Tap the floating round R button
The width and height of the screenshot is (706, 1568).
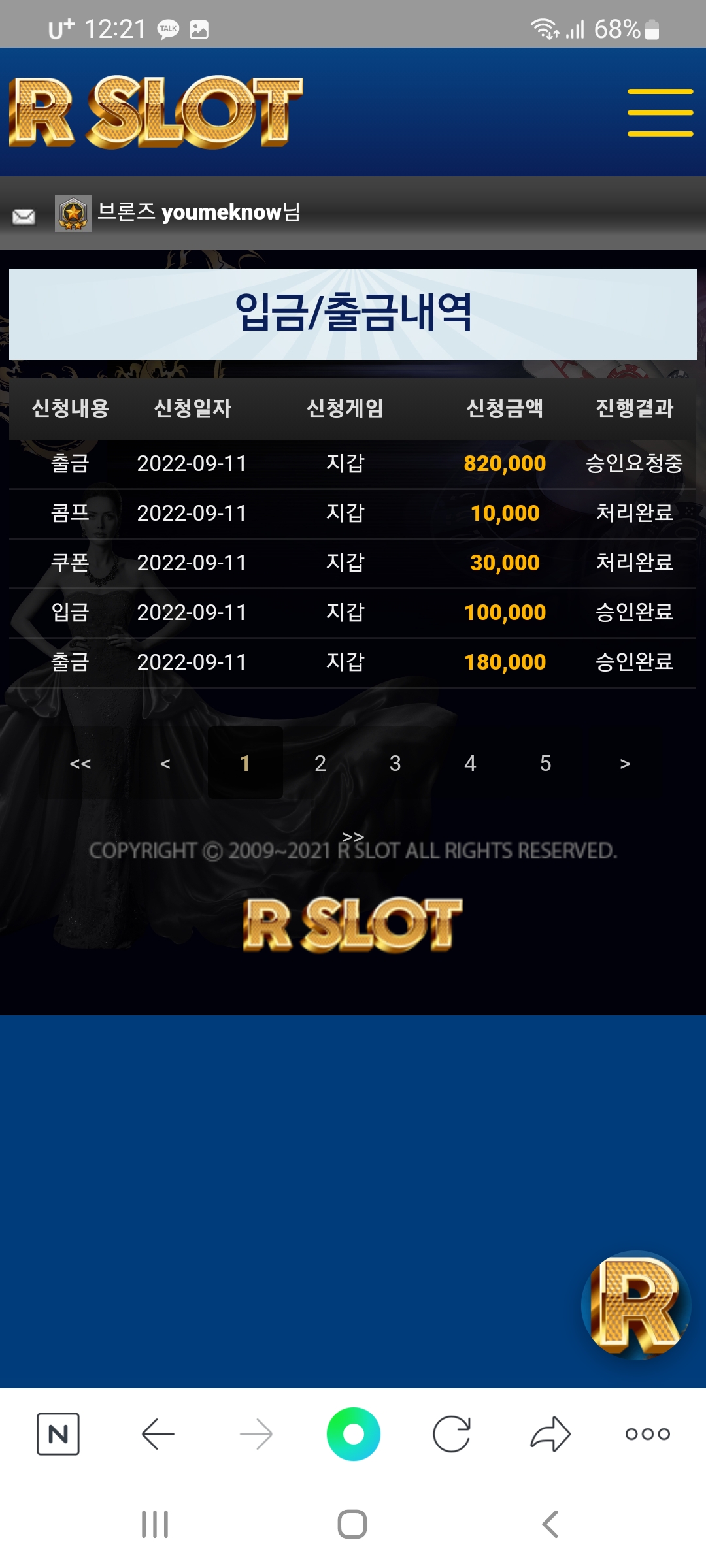(636, 1305)
